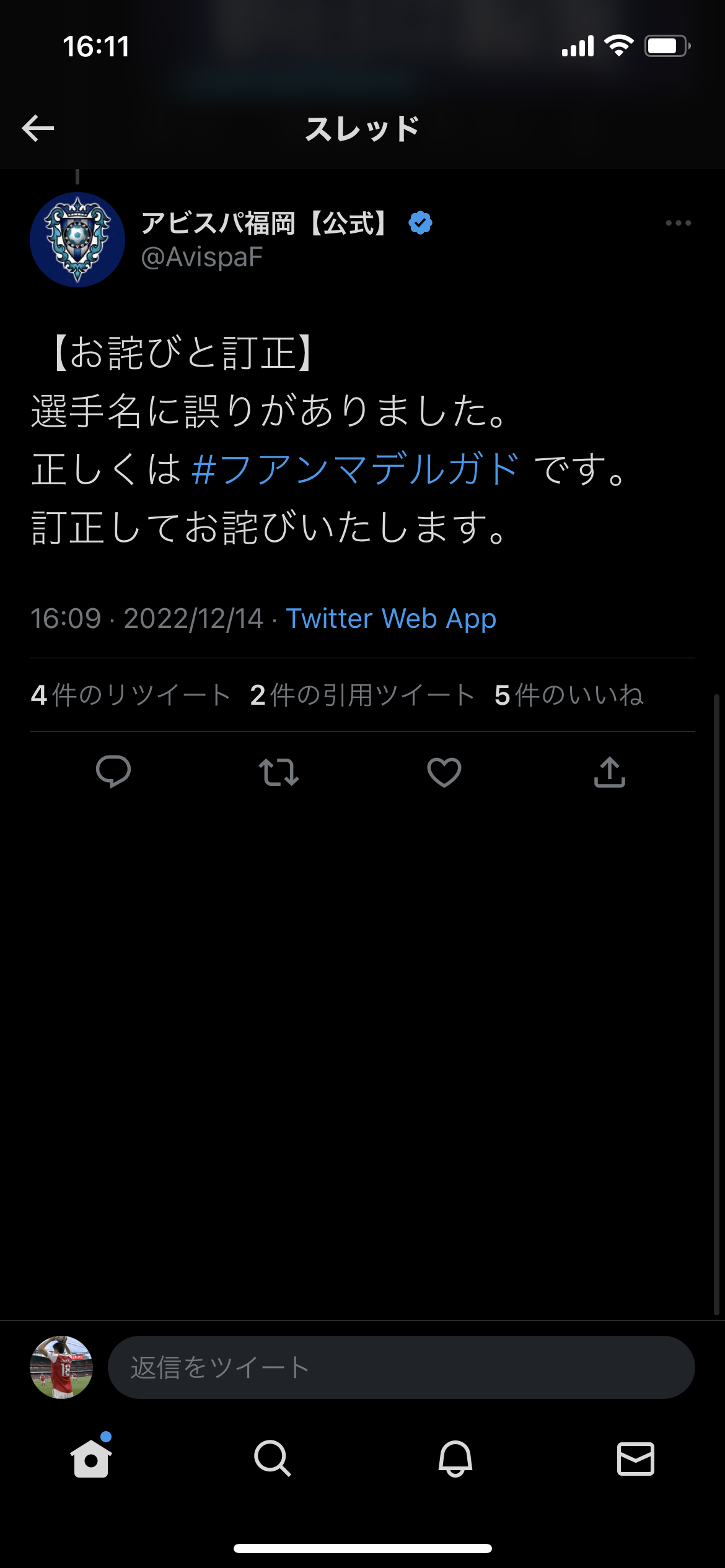The height and width of the screenshot is (1568, 725).
Task: Switch to the Search tab
Action: coord(272,1458)
